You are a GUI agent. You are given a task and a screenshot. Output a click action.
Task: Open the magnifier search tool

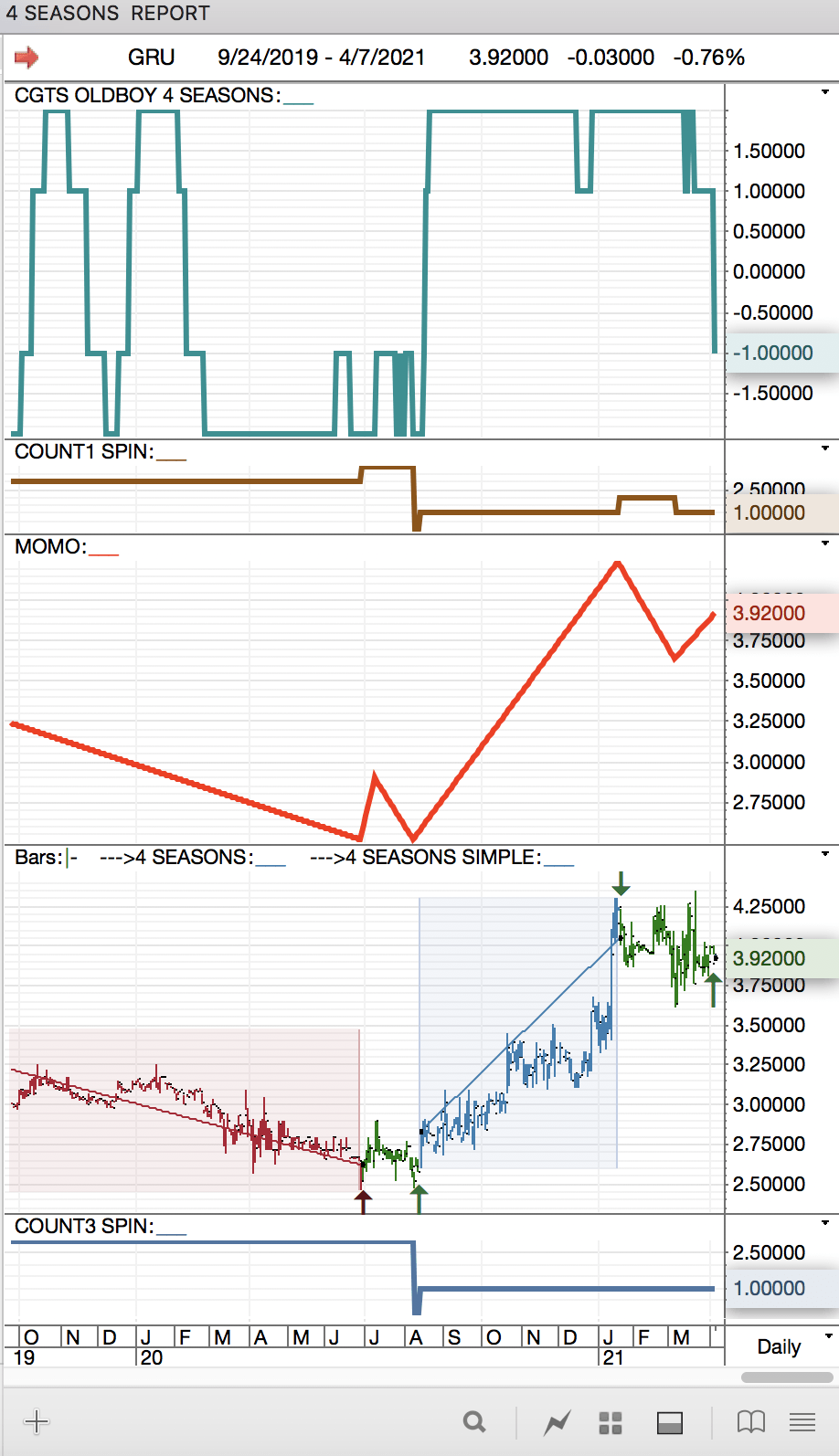(474, 1422)
